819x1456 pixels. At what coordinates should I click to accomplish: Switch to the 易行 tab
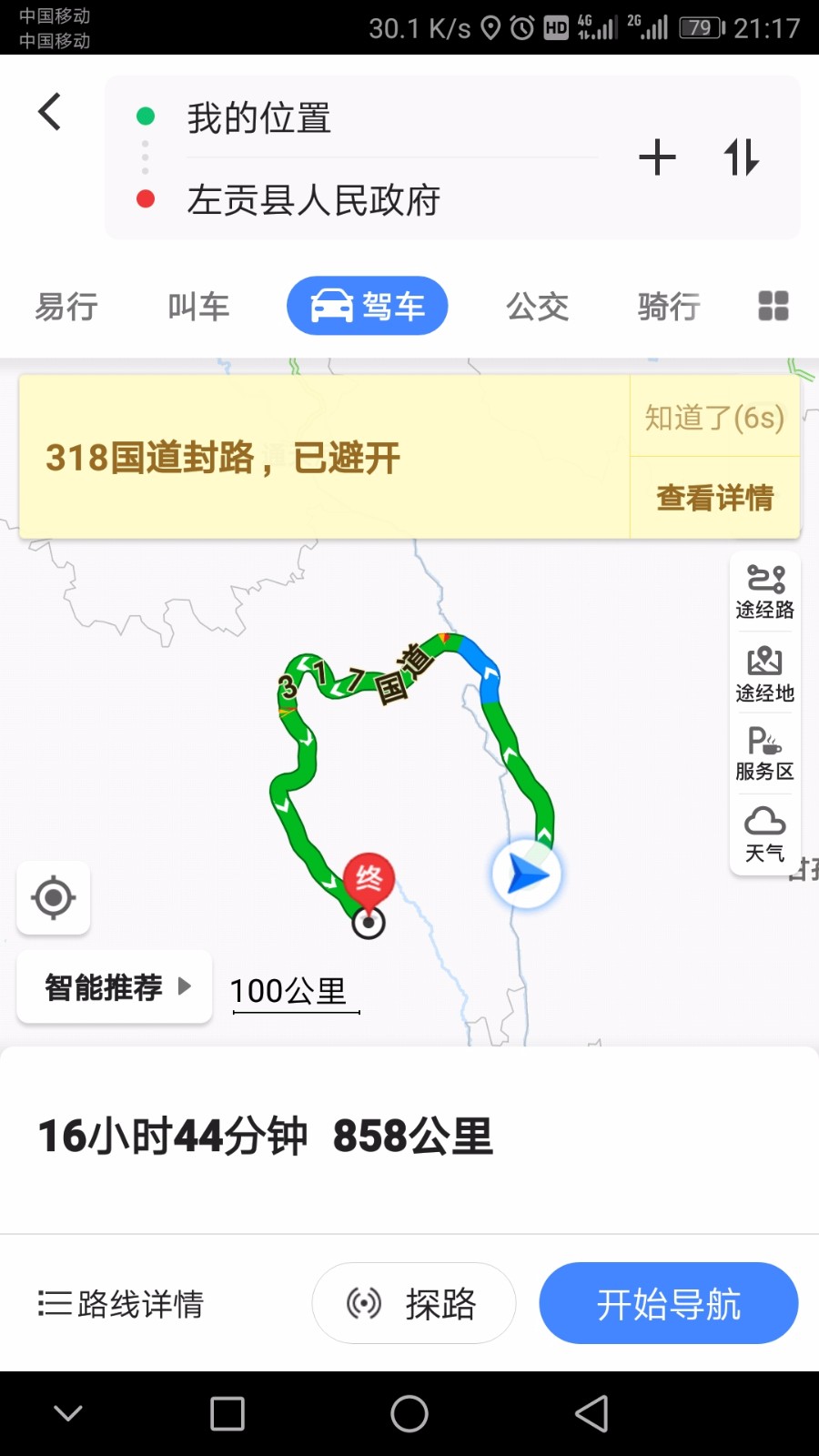tap(66, 307)
